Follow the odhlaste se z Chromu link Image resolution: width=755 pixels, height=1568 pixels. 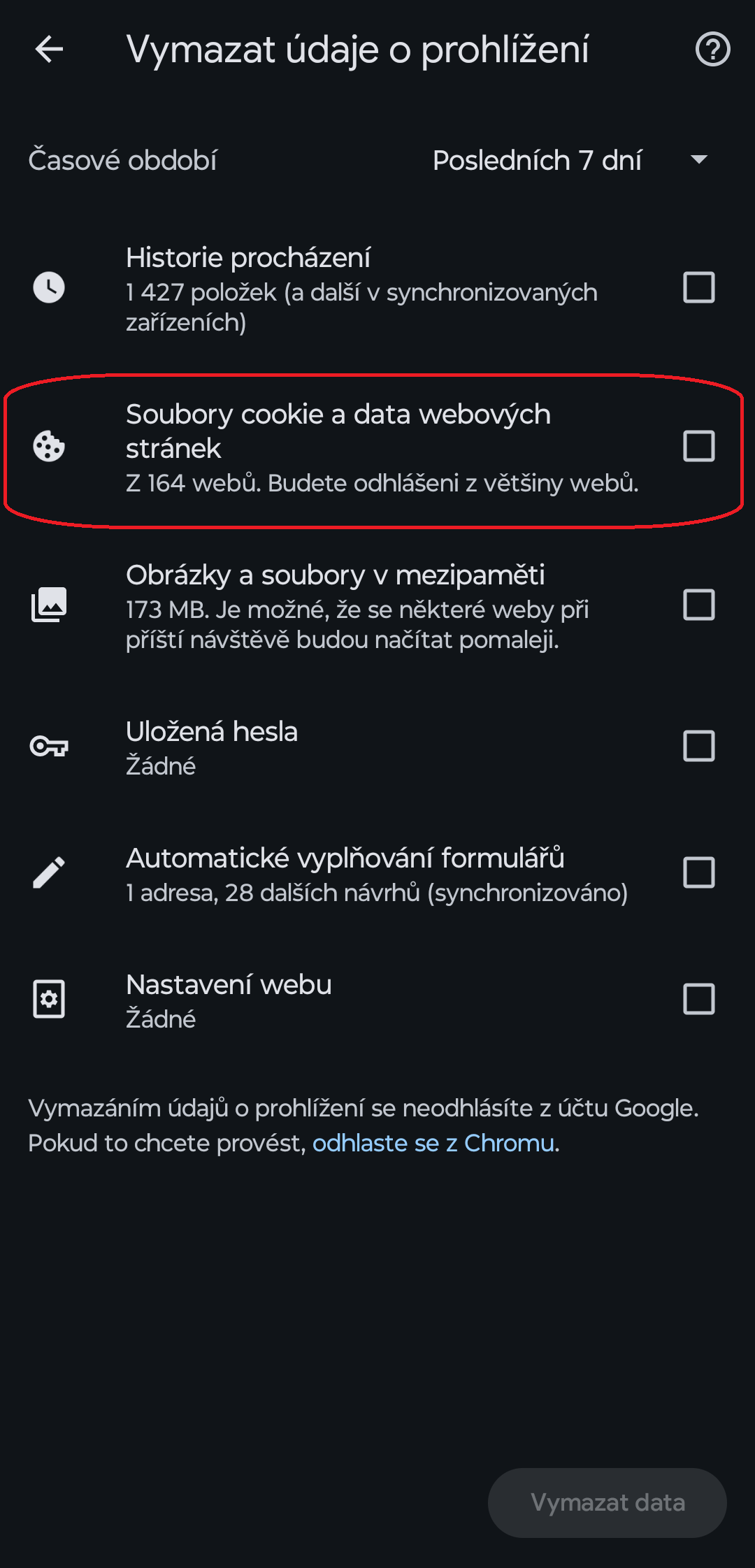tap(433, 1143)
